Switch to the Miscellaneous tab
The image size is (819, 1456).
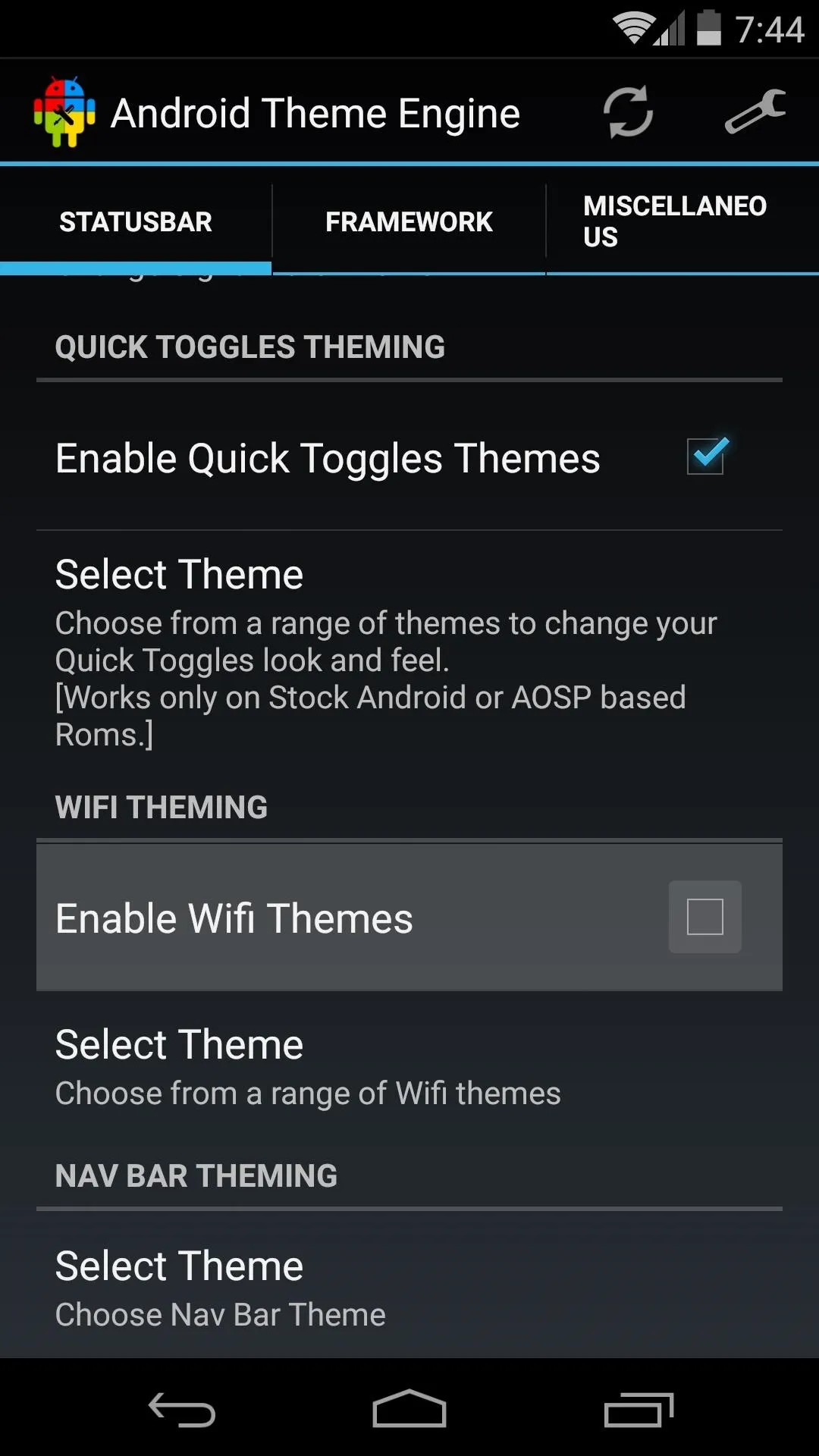pos(682,221)
